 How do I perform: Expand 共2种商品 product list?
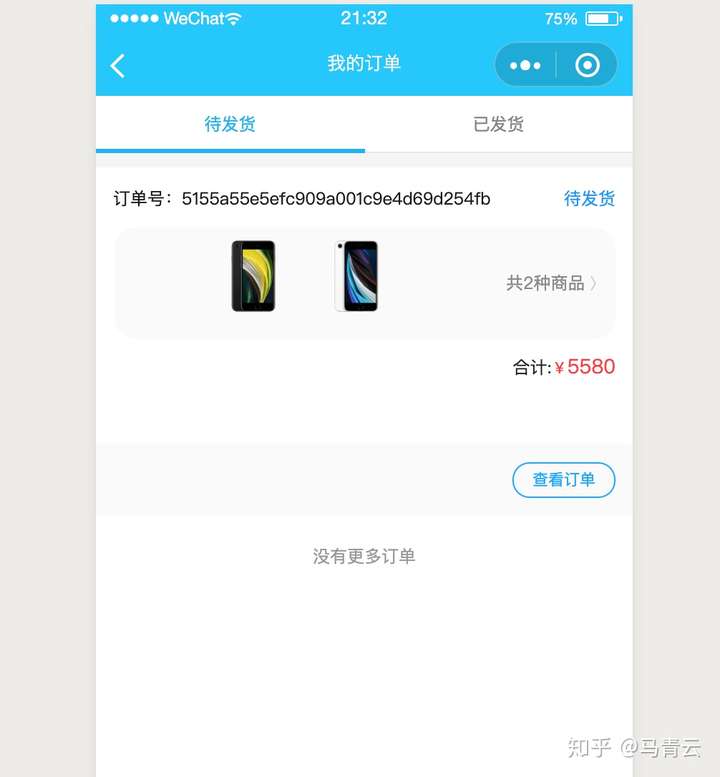[x=551, y=283]
